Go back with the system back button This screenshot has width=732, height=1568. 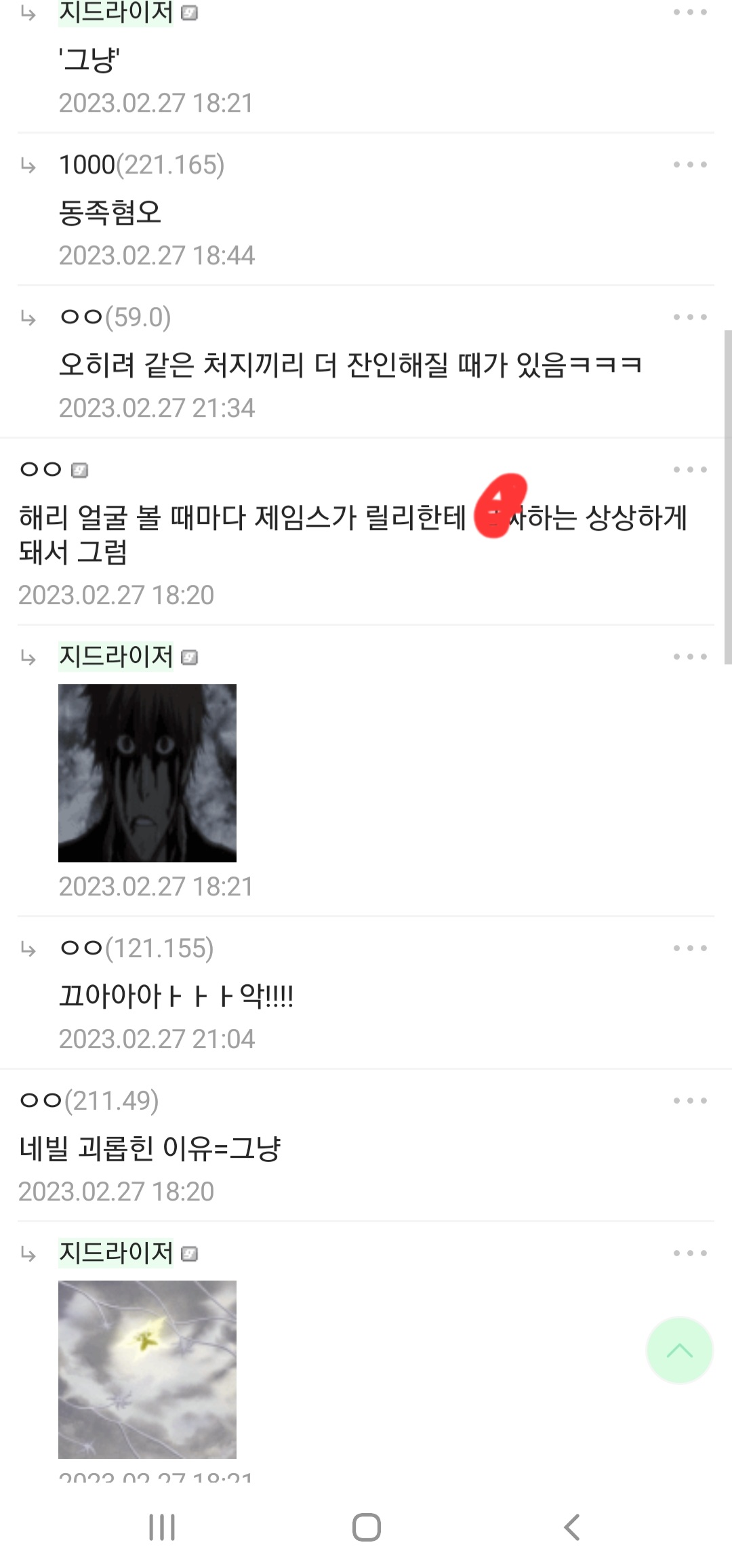click(571, 1527)
